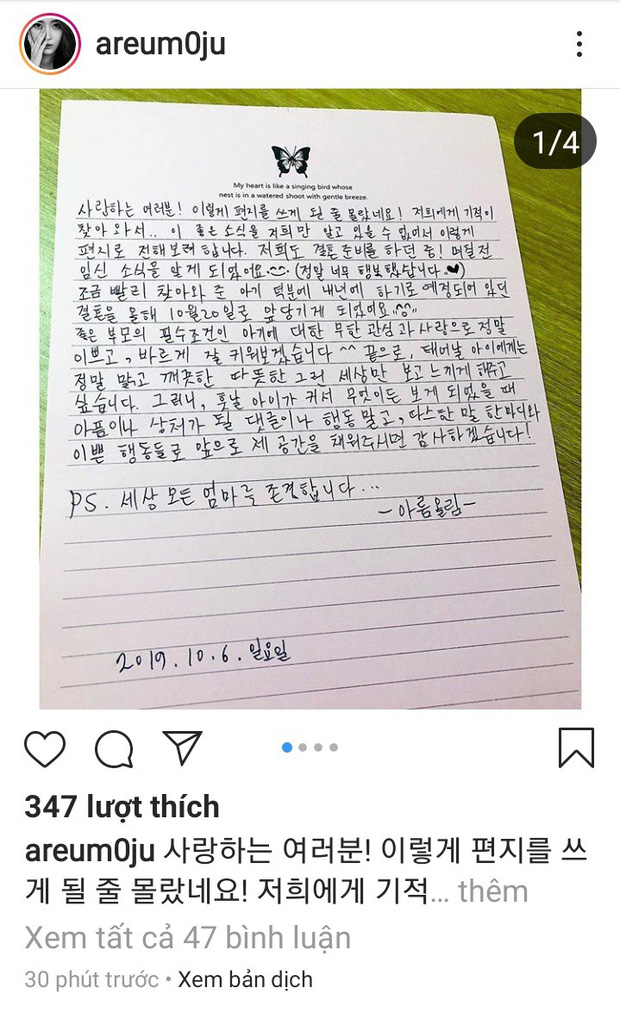620x1019 pixels.
Task: Open the handwritten letter photo
Action: tap(310, 400)
